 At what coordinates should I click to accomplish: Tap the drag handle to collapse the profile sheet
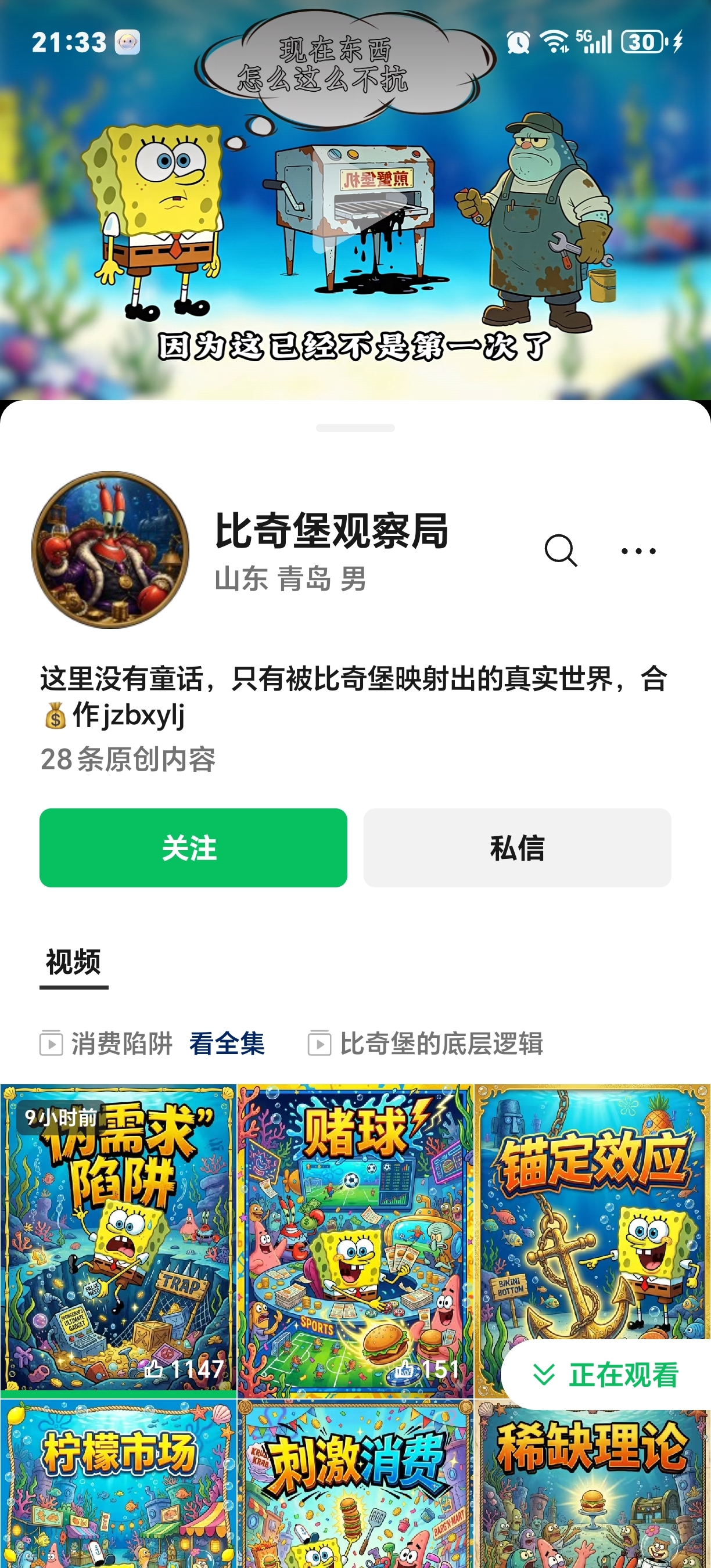[x=355, y=428]
